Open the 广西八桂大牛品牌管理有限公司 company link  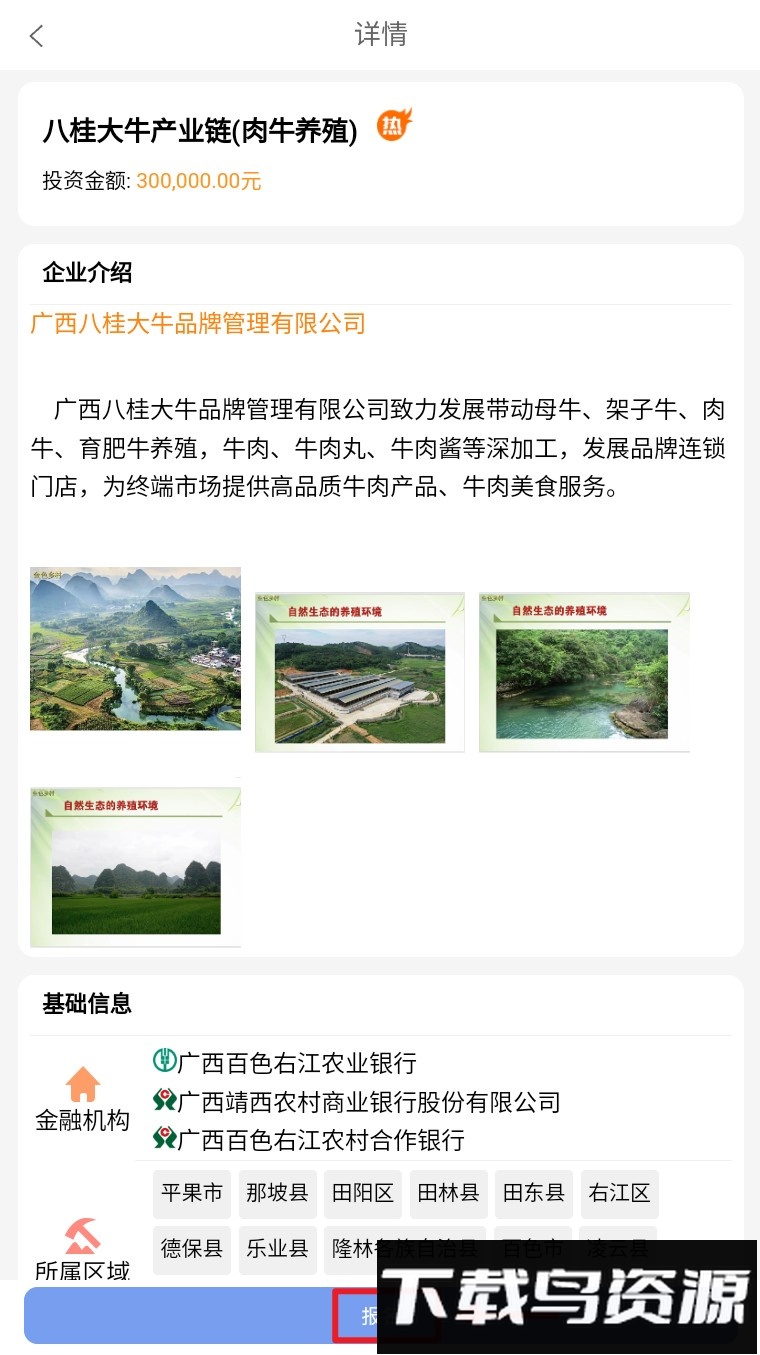pos(198,324)
